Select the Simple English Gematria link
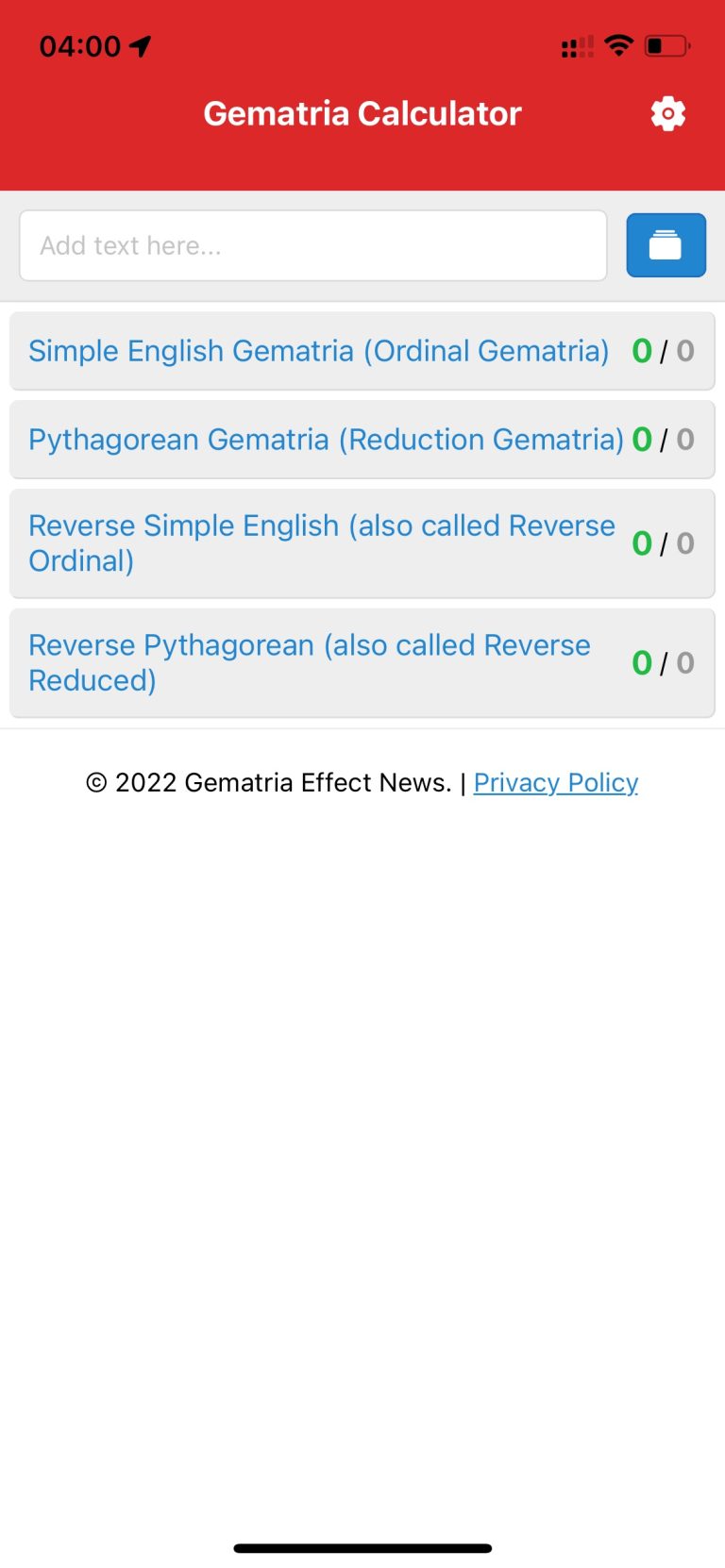Image resolution: width=725 pixels, height=1568 pixels. (318, 350)
